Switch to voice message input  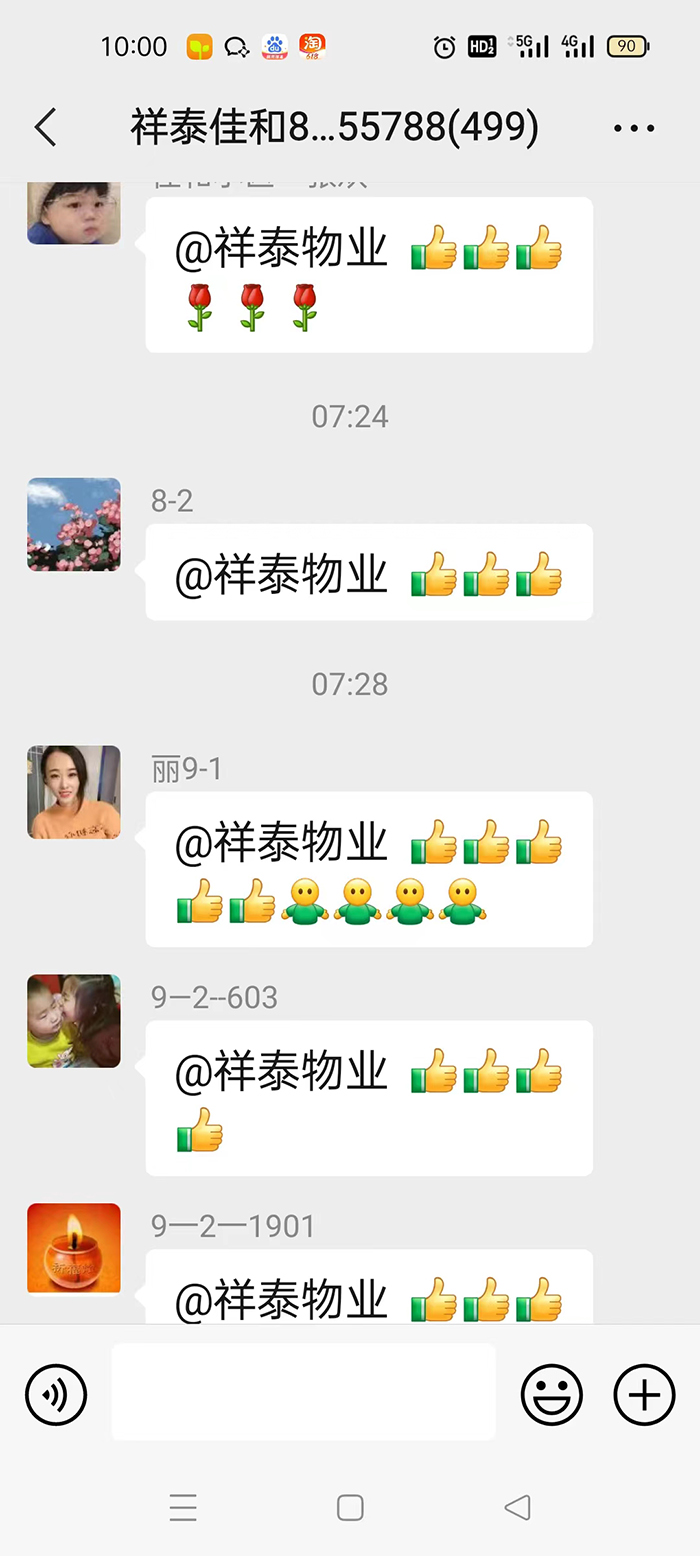(x=56, y=1394)
